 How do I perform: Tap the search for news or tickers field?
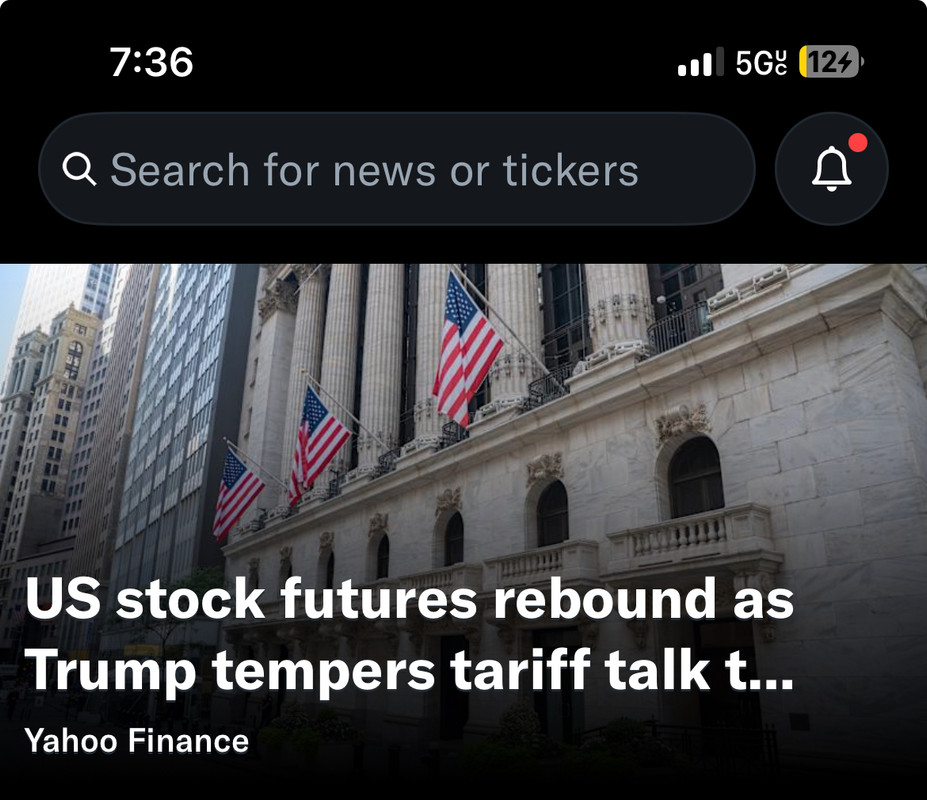point(395,170)
